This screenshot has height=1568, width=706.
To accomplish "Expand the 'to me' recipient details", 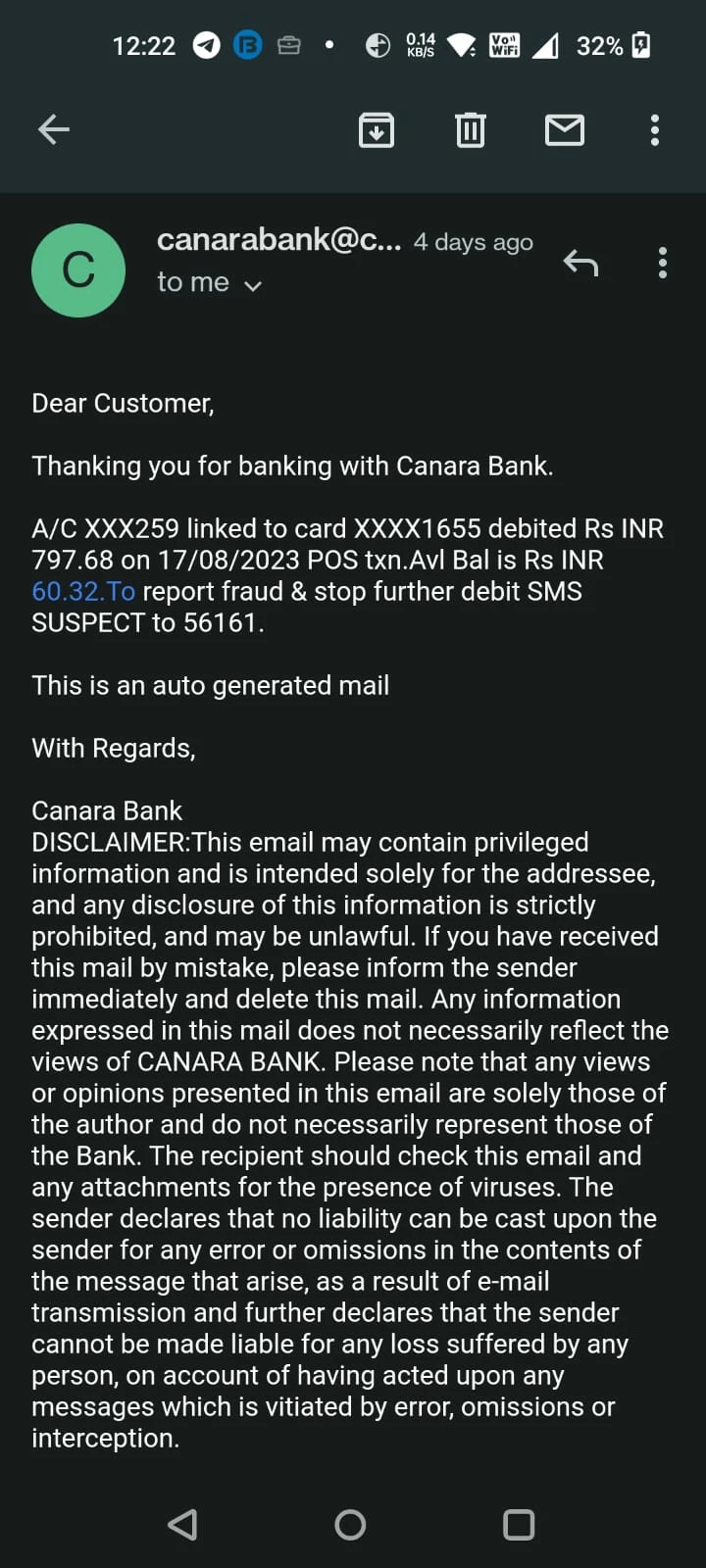I will click(x=252, y=285).
